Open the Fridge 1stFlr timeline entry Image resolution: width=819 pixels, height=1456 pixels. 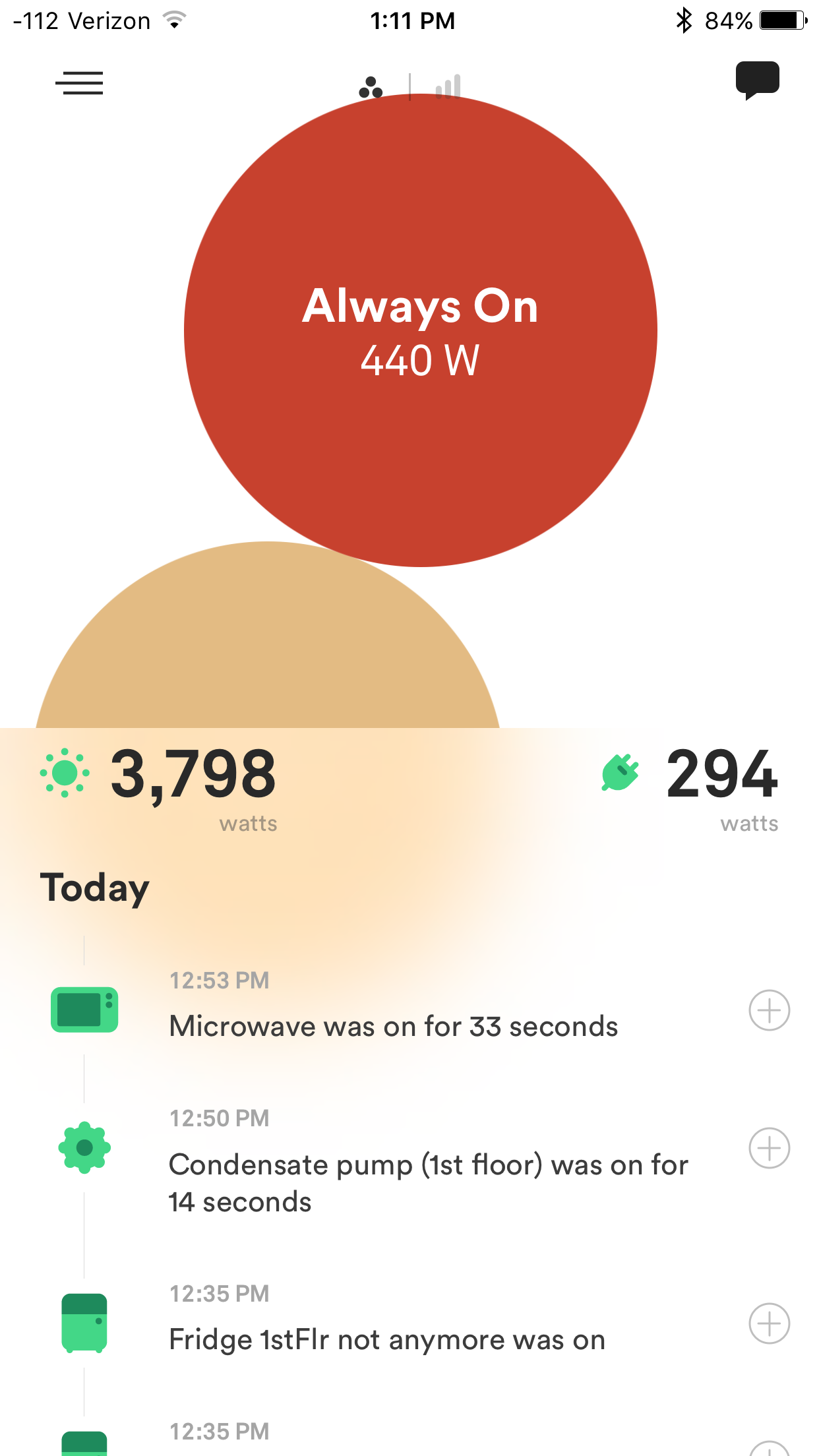[386, 1340]
